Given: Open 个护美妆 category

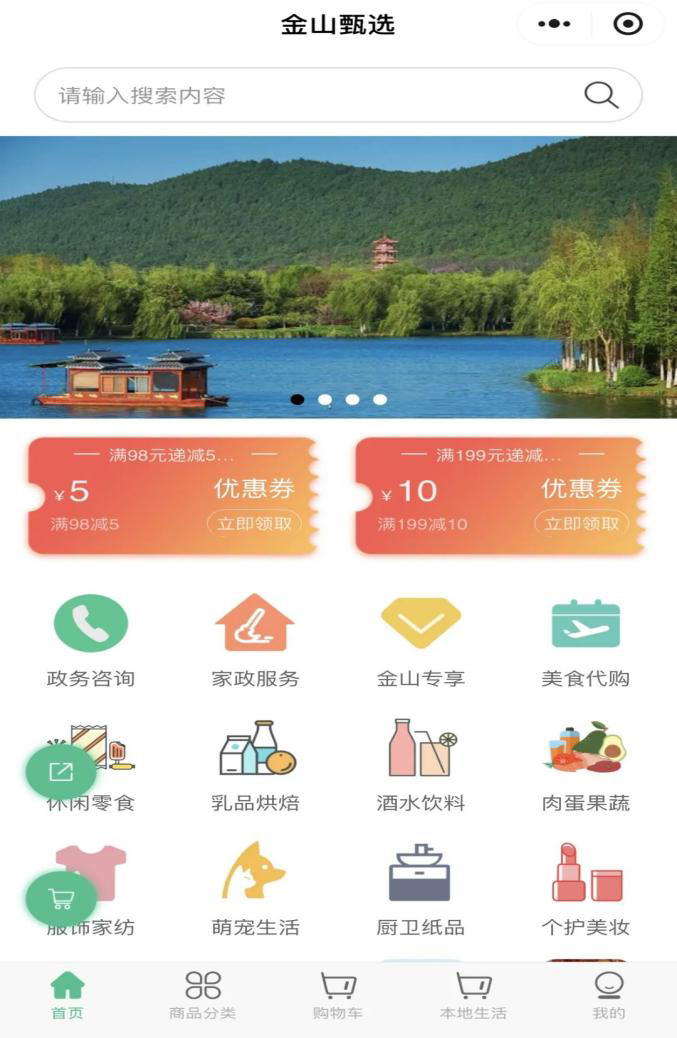Looking at the screenshot, I should (586, 889).
